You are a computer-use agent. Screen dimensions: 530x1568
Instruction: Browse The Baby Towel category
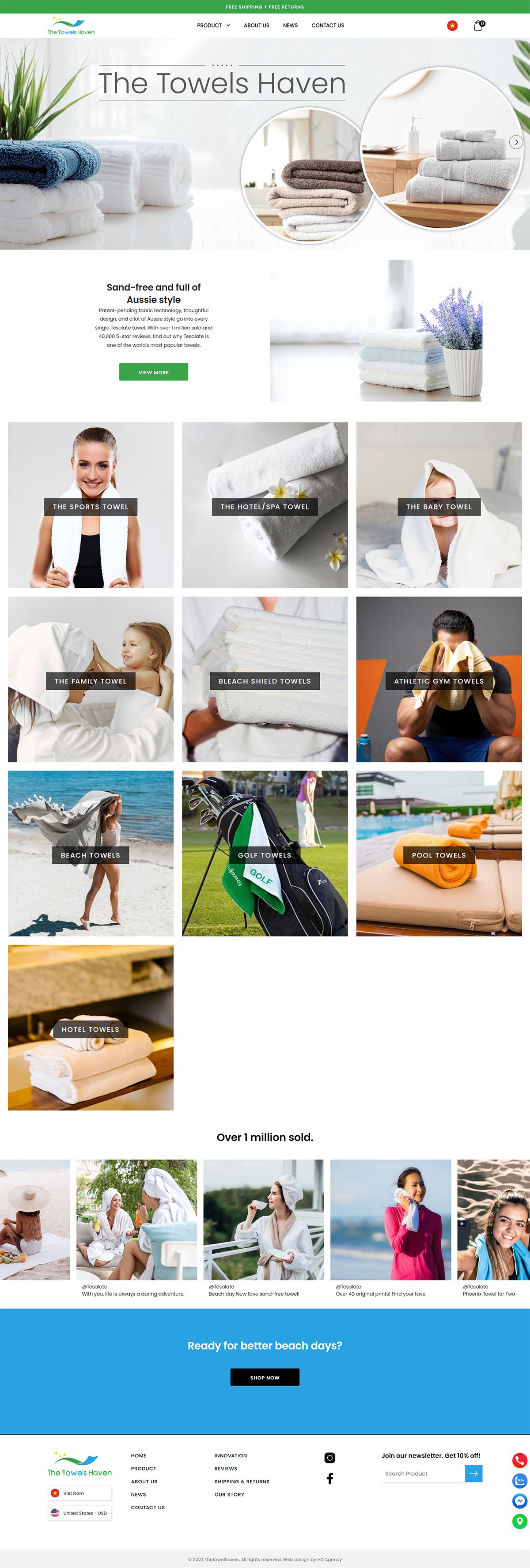click(439, 506)
